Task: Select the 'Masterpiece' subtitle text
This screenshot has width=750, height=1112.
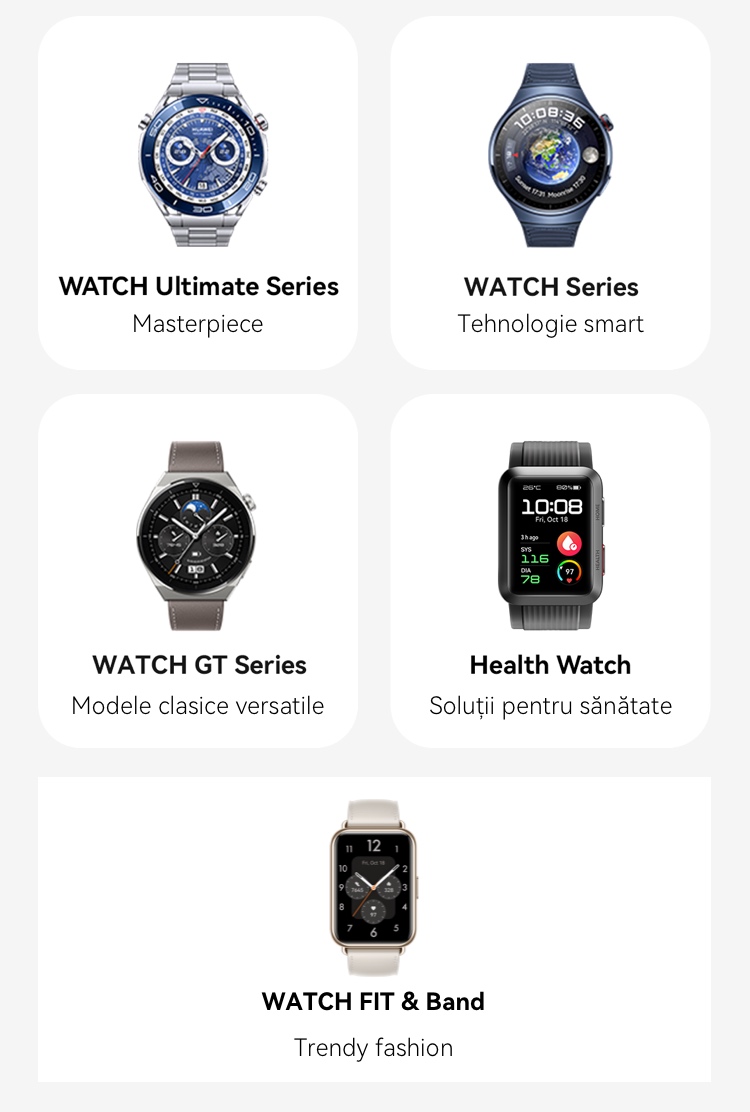Action: coord(198,323)
